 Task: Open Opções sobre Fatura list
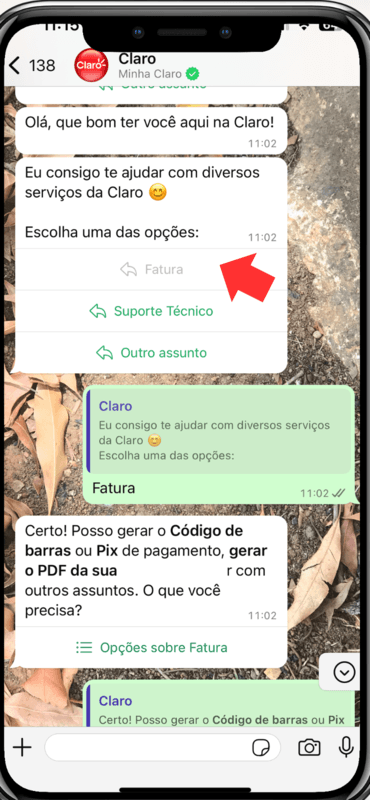click(x=152, y=648)
